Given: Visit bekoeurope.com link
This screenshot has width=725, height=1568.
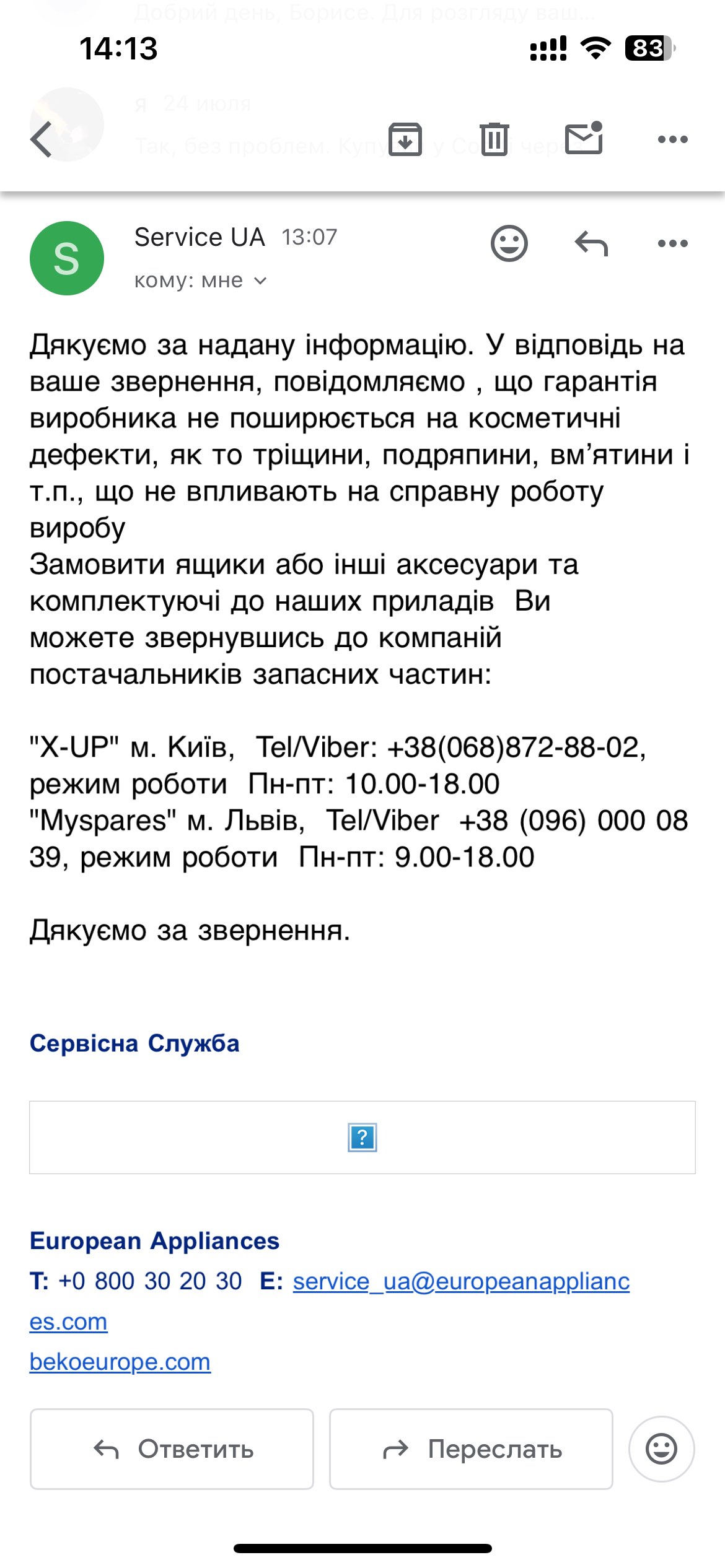Looking at the screenshot, I should (120, 1361).
